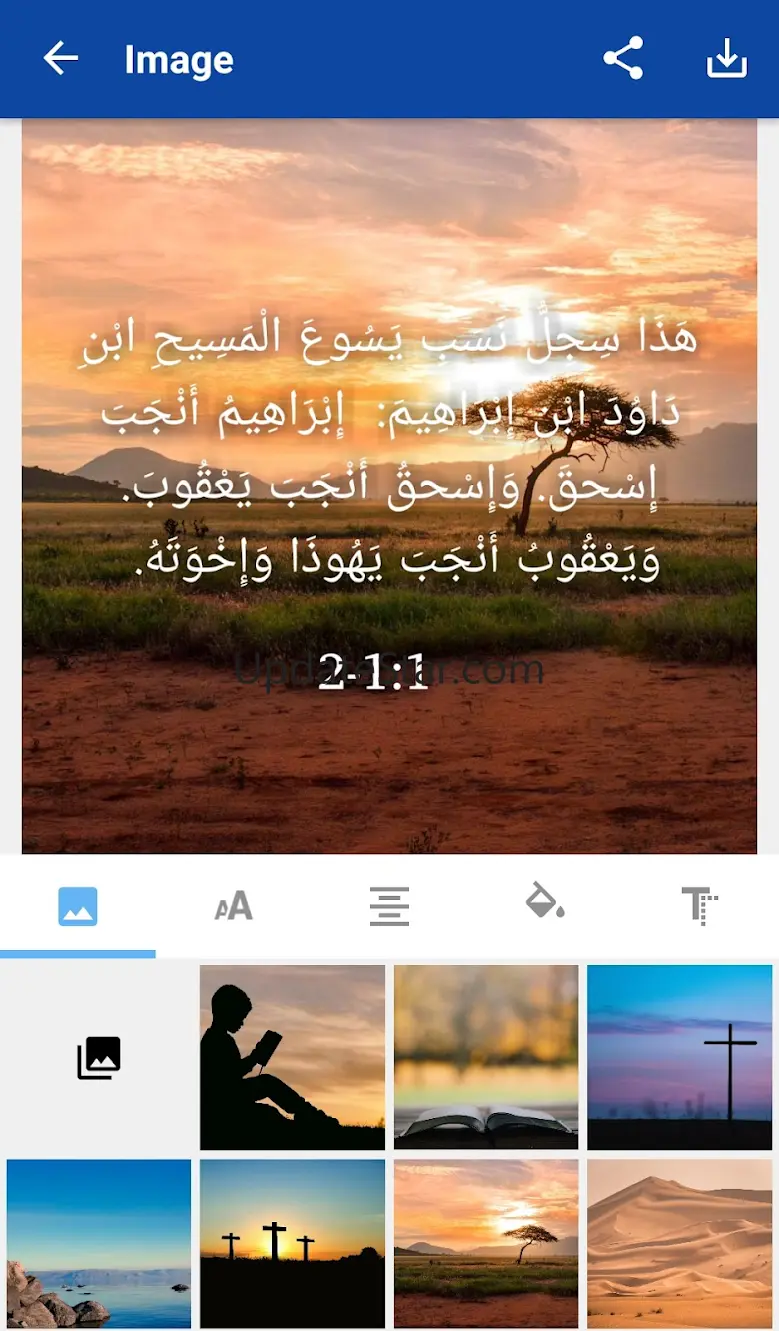Choose the desert sand dunes background
Image resolution: width=779 pixels, height=1331 pixels.
(680, 1244)
